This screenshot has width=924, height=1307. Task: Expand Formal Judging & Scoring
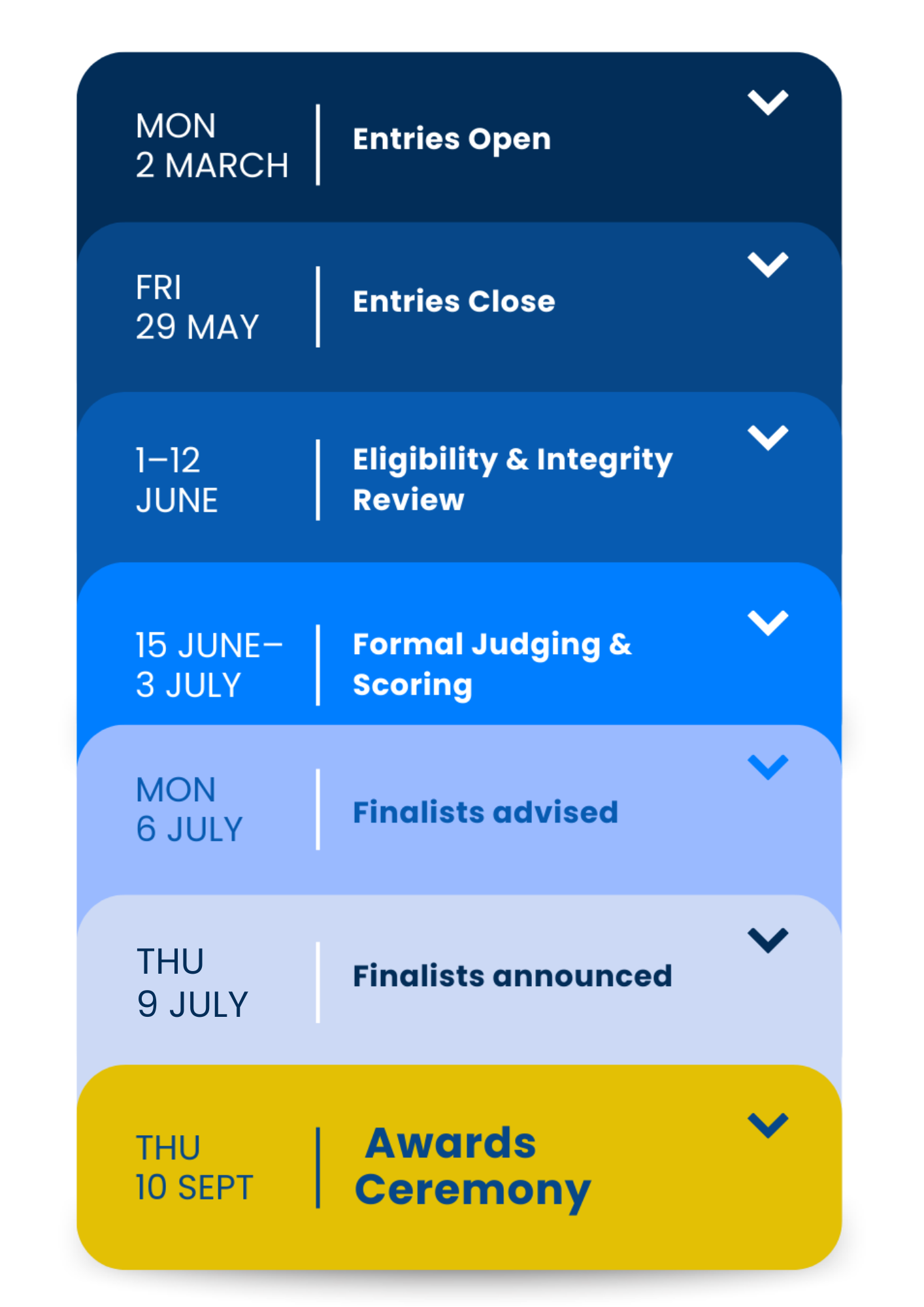click(x=768, y=623)
